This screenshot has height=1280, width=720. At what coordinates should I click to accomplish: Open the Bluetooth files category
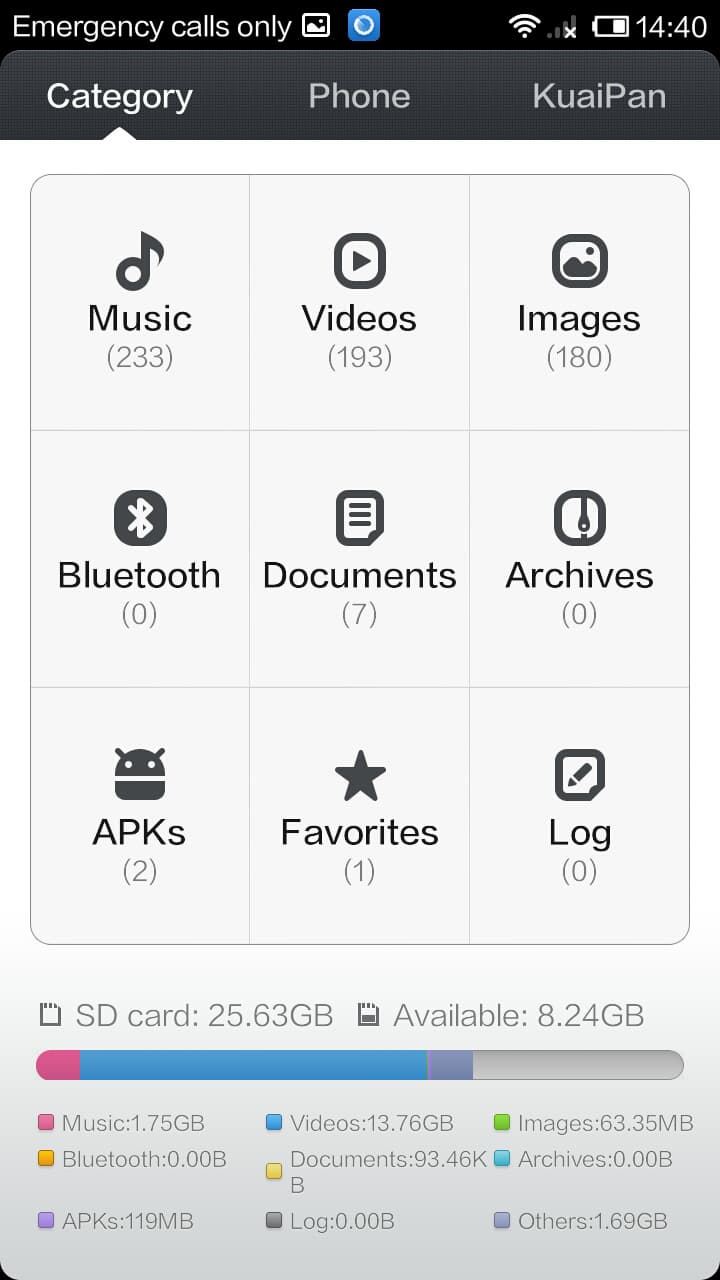pyautogui.click(x=140, y=558)
